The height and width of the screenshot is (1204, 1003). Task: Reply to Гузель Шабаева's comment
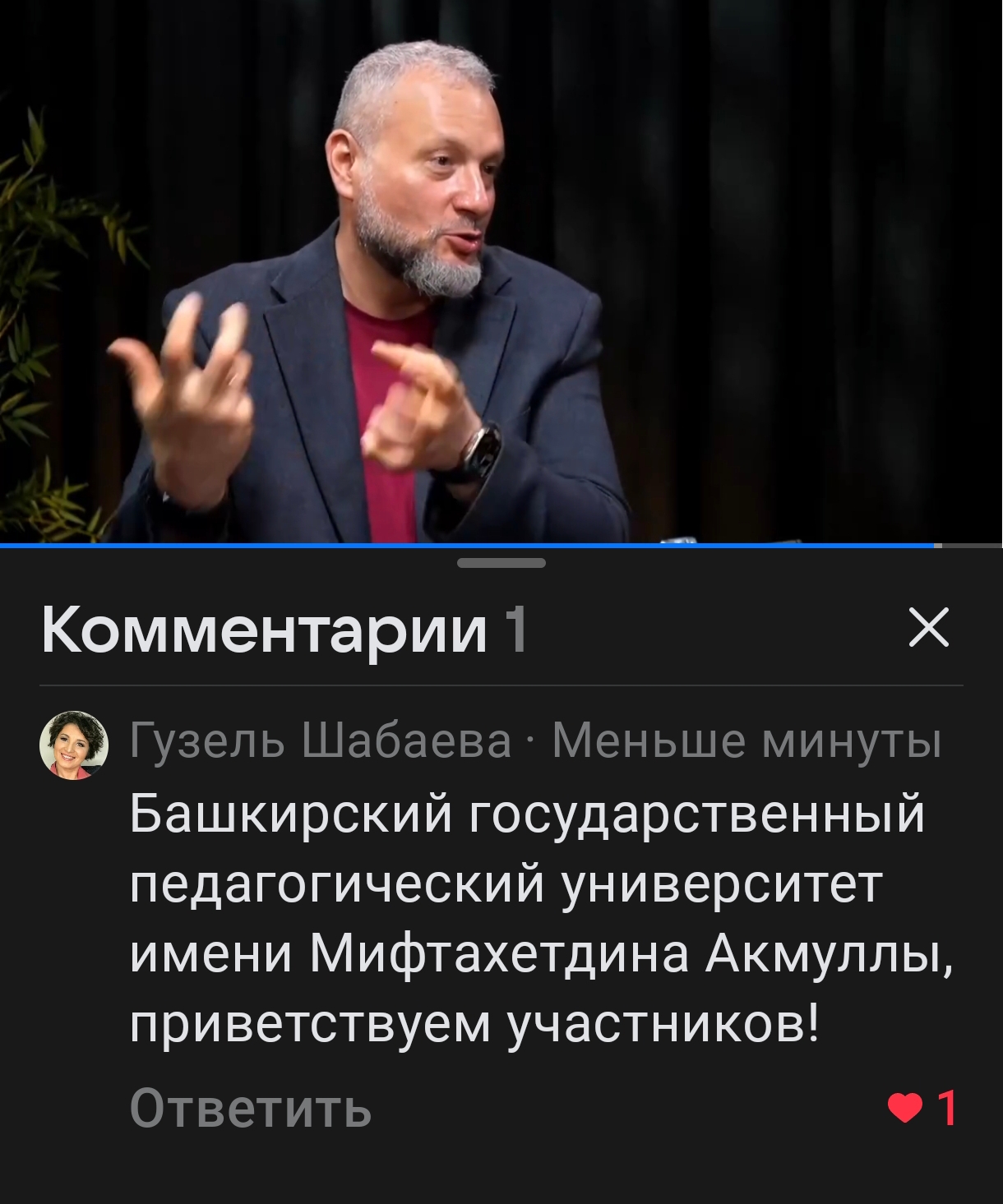(251, 1108)
